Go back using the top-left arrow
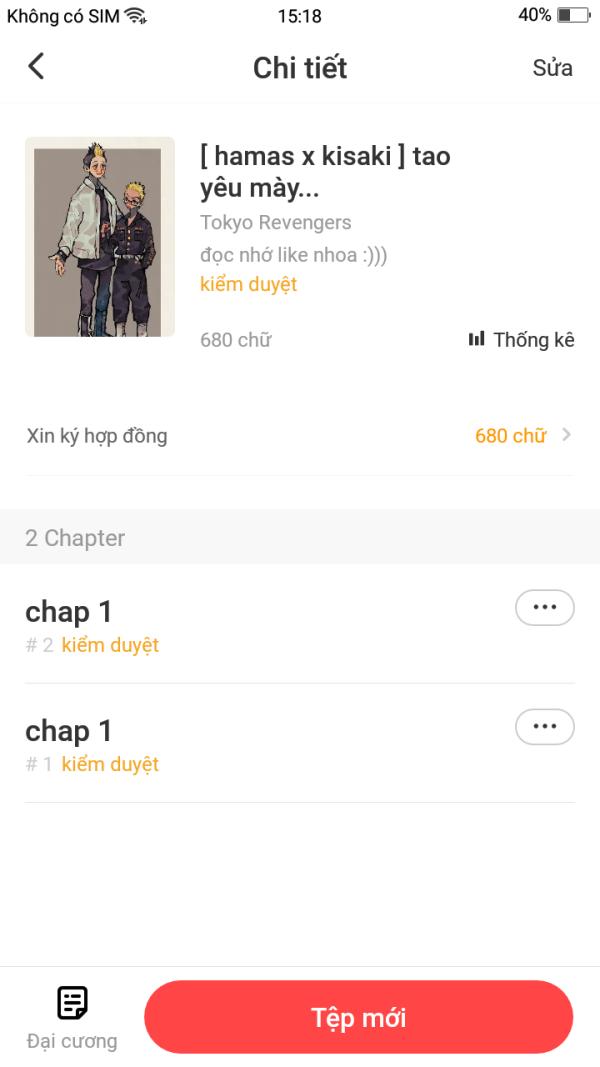 [x=36, y=67]
